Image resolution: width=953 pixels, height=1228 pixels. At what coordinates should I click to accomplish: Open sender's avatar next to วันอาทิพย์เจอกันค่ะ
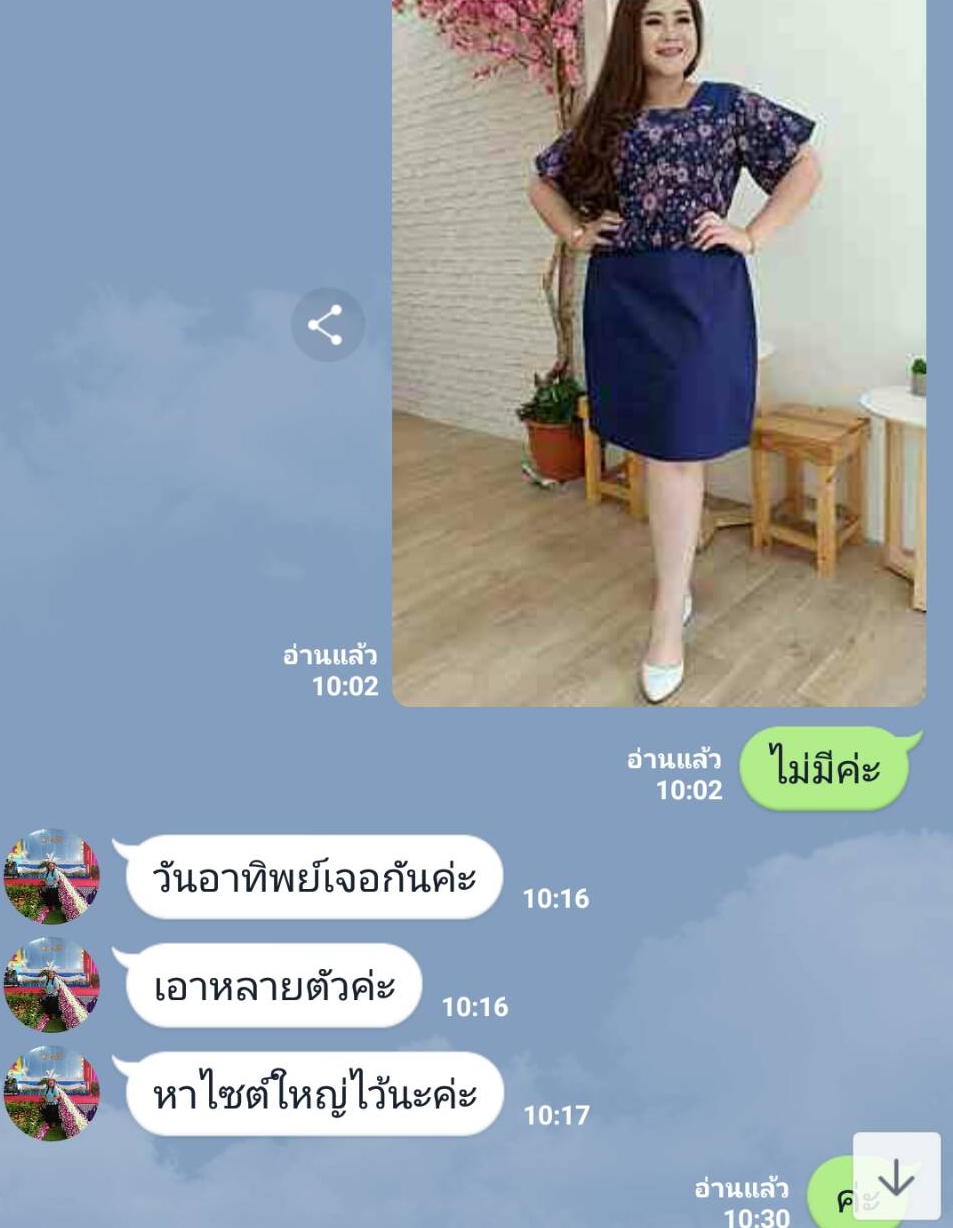52,877
